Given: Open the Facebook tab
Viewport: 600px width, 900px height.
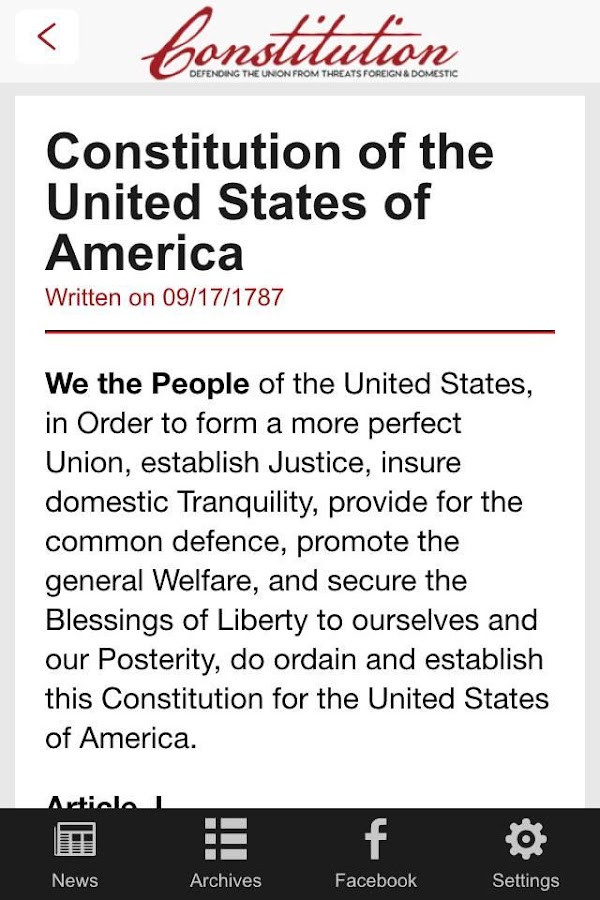Looking at the screenshot, I should [x=376, y=854].
